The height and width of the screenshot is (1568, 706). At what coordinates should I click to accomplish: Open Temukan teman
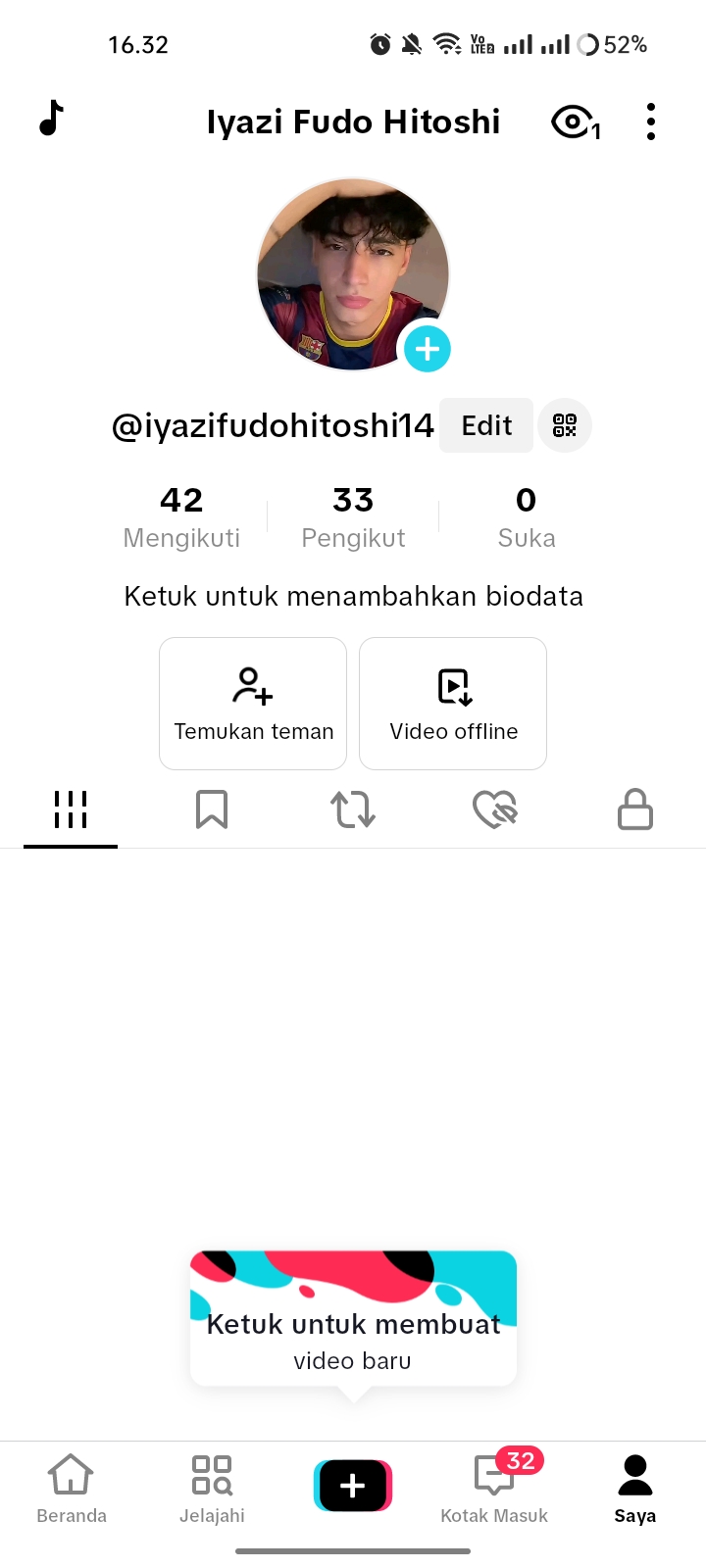coord(253,704)
